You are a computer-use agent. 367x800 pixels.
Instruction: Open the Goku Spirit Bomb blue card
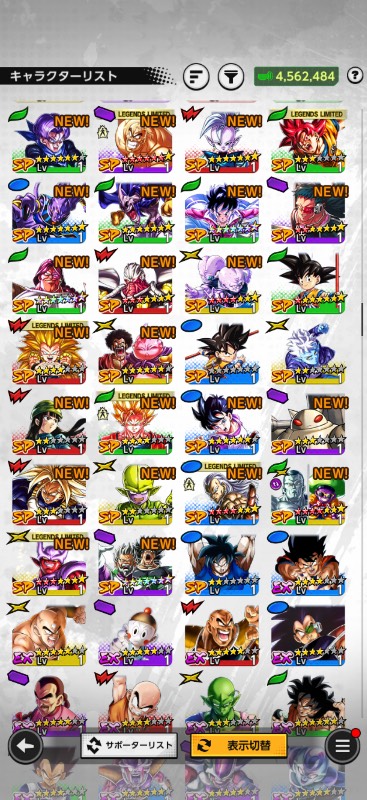pos(222,565)
